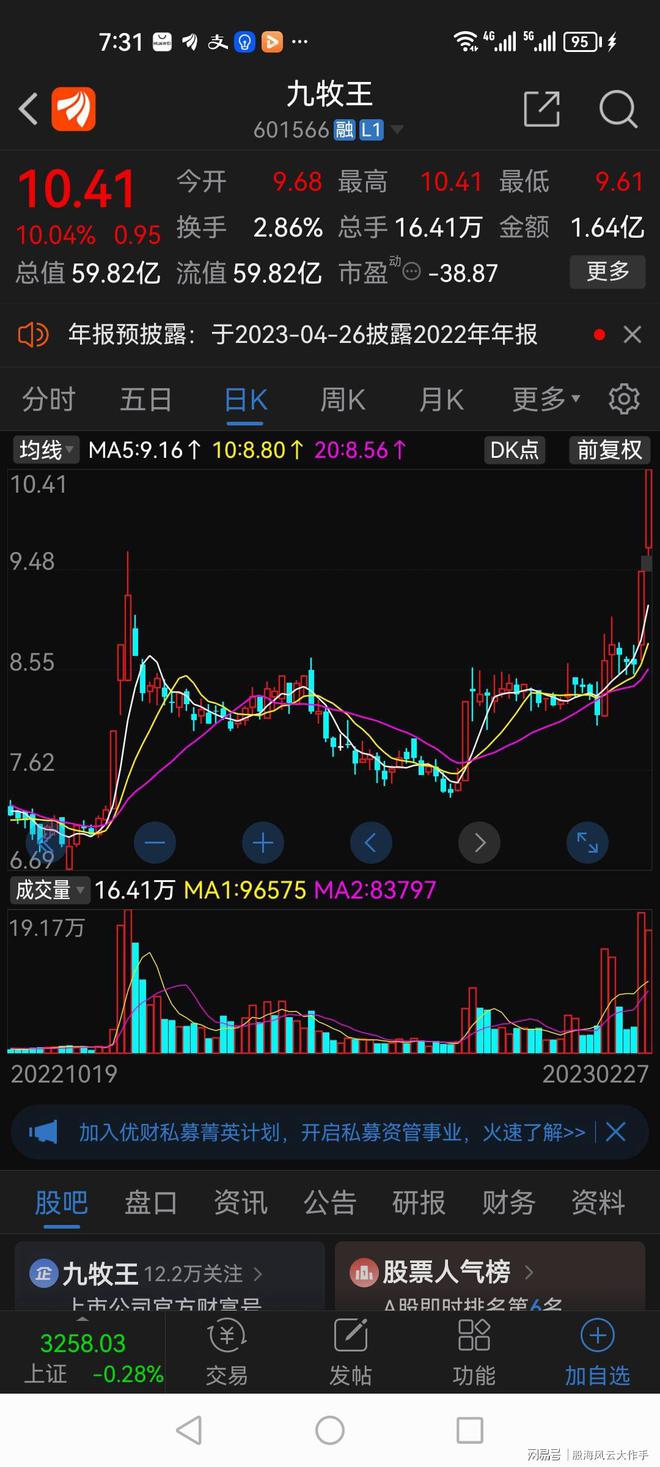The image size is (660, 1467).
Task: Switch to the 分时 chart tab
Action: [x=48, y=400]
